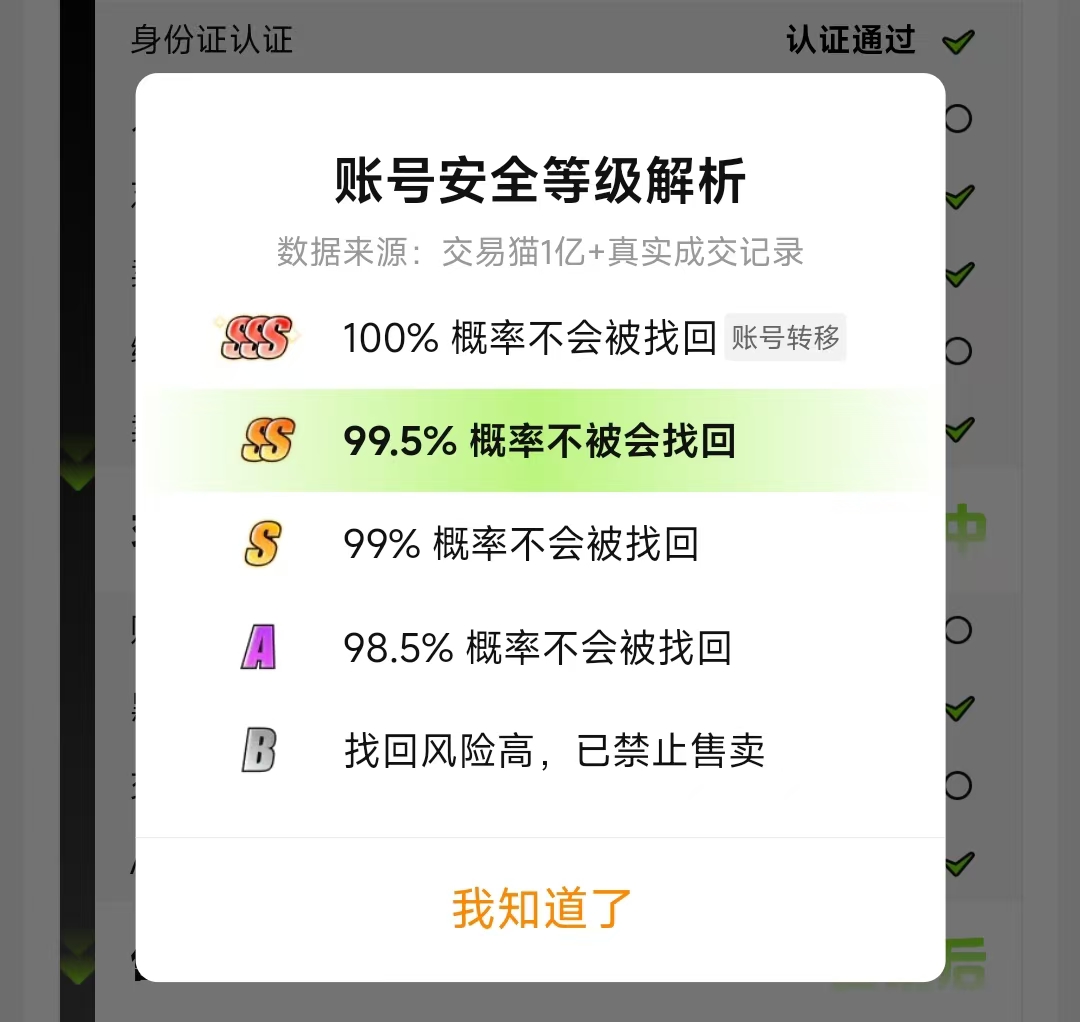Dismiss dialog with 我知道了 button
Image resolution: width=1080 pixels, height=1022 pixels.
541,908
